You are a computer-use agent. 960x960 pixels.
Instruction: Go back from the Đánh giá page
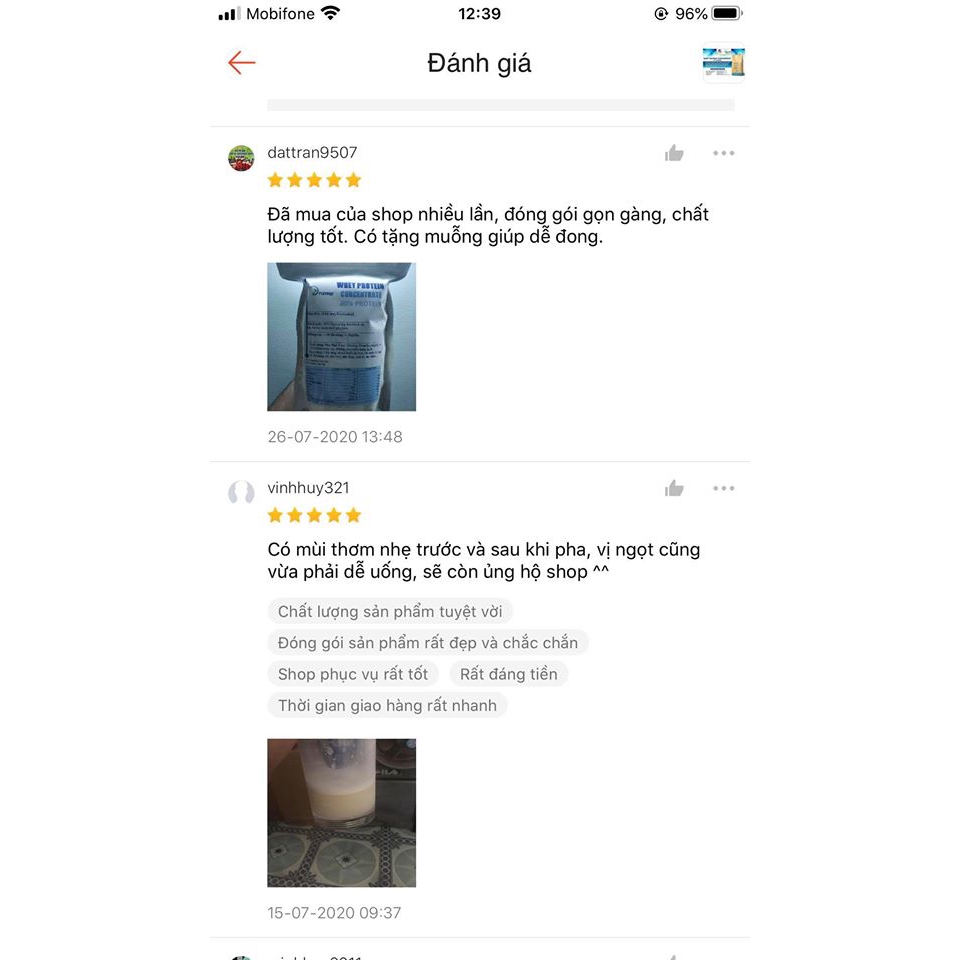[242, 63]
